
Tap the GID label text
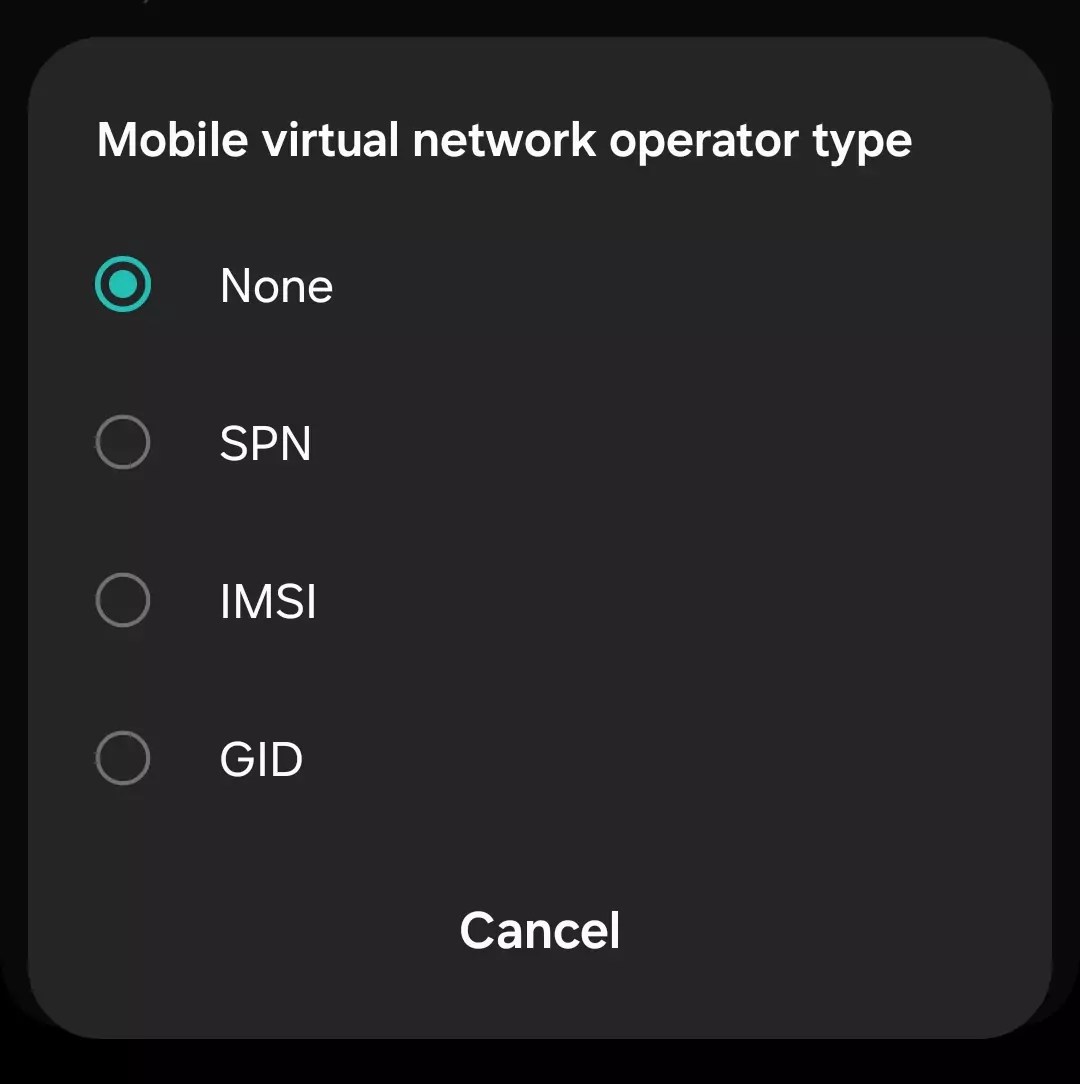pyautogui.click(x=260, y=758)
